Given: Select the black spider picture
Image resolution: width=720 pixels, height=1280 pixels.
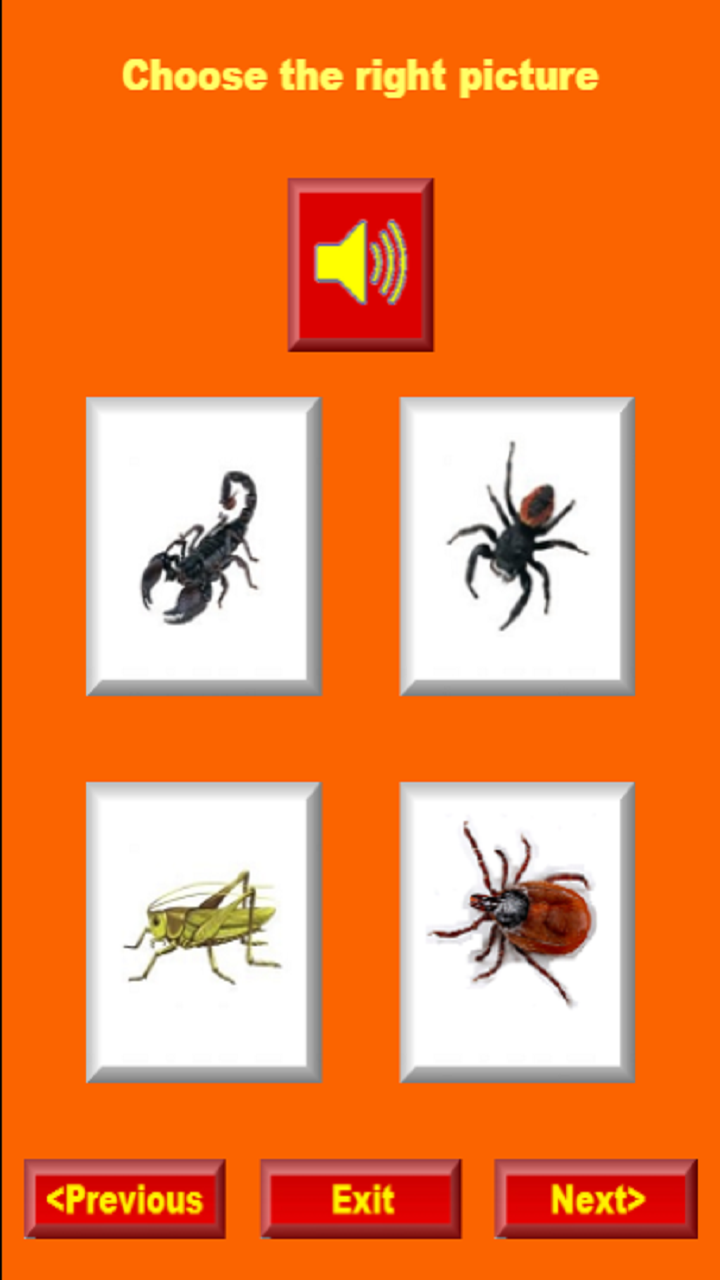Looking at the screenshot, I should 517,546.
